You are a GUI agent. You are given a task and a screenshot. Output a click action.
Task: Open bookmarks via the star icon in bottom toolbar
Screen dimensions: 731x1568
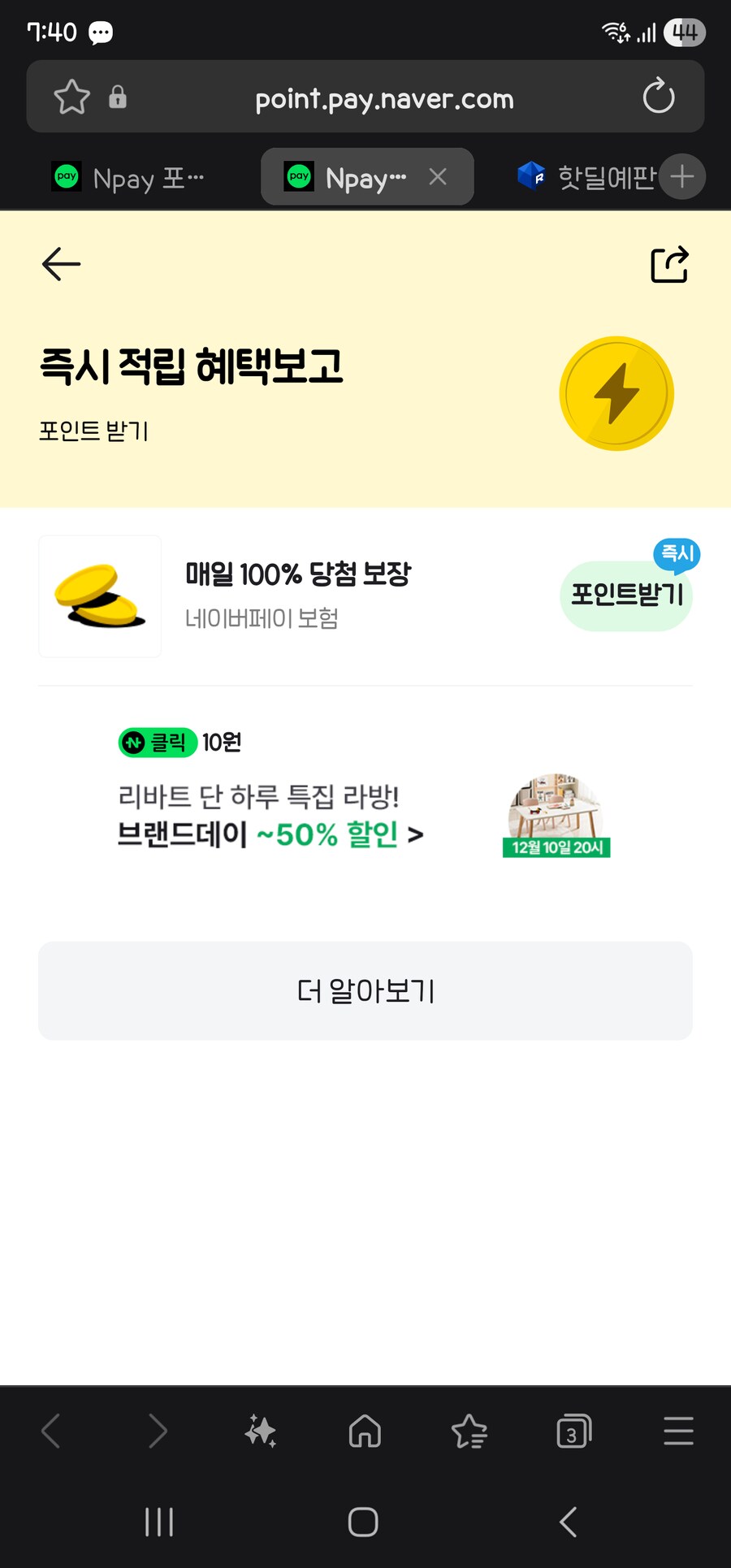coord(469,1432)
